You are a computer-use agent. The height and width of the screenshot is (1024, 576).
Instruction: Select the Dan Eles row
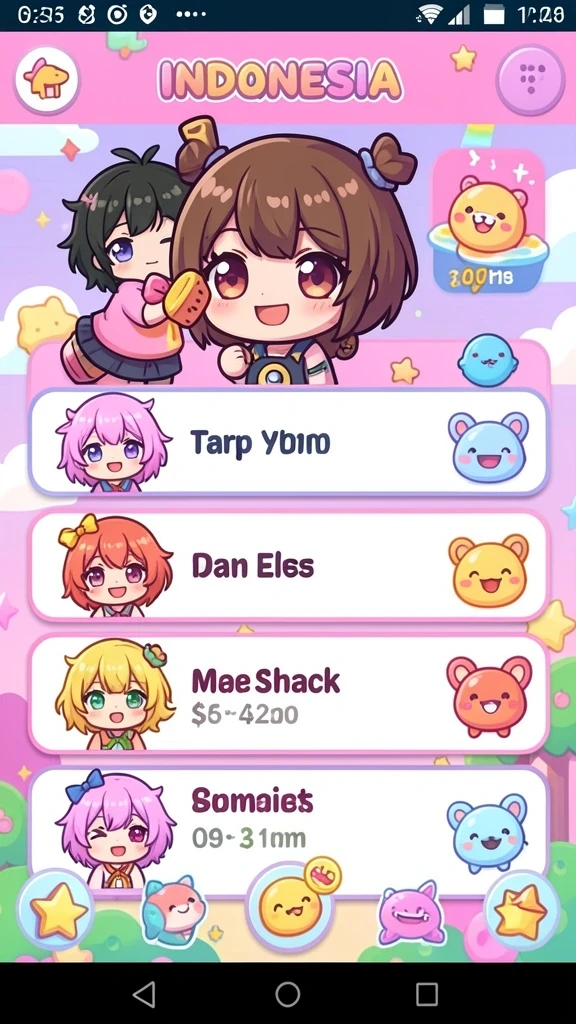coord(288,566)
